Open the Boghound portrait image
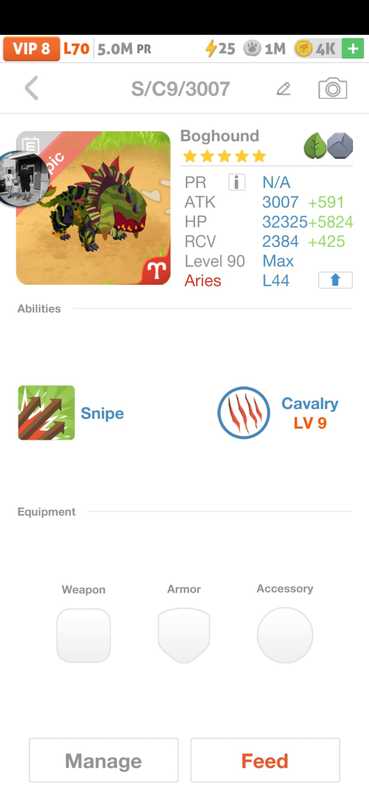Viewport: 369px width, 800px height. [x=93, y=208]
